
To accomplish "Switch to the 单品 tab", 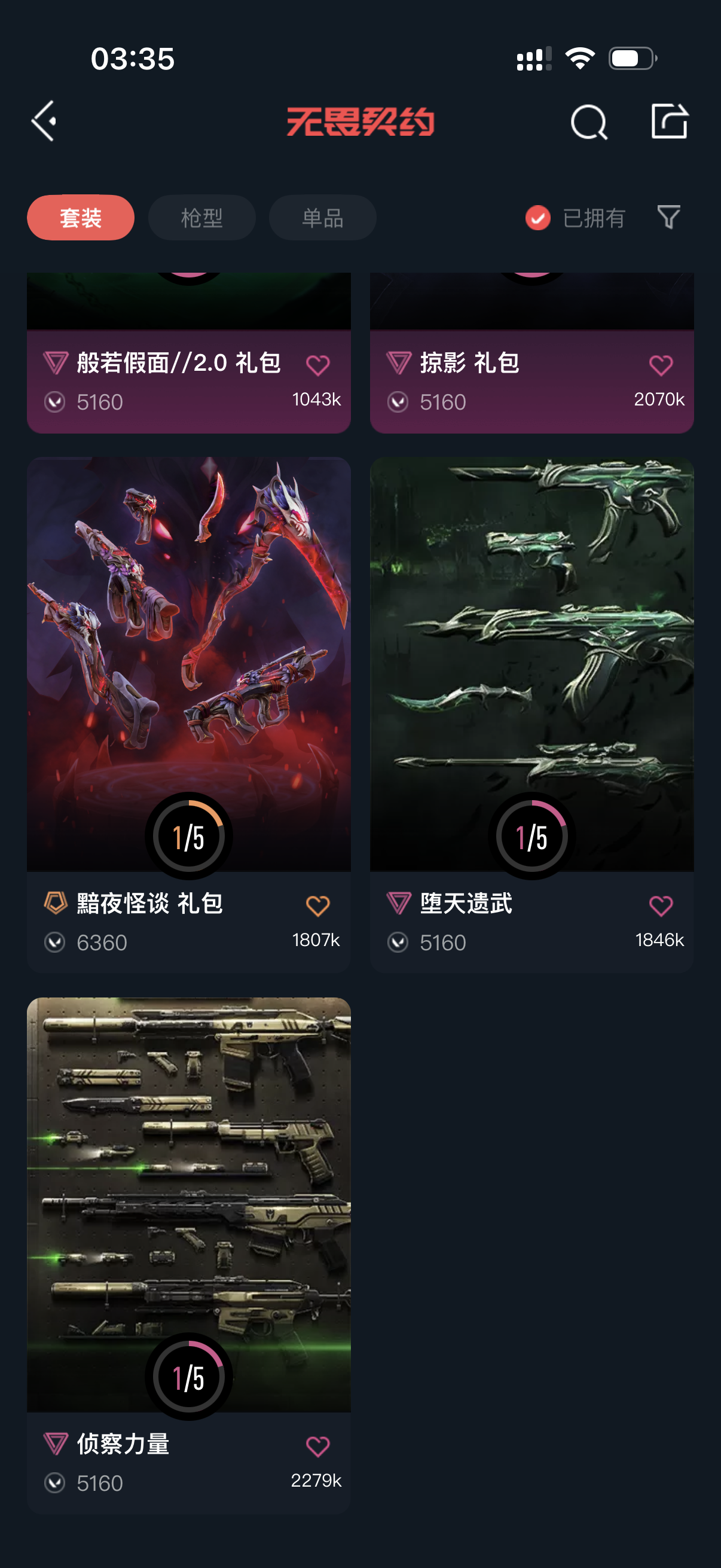I will (x=322, y=218).
